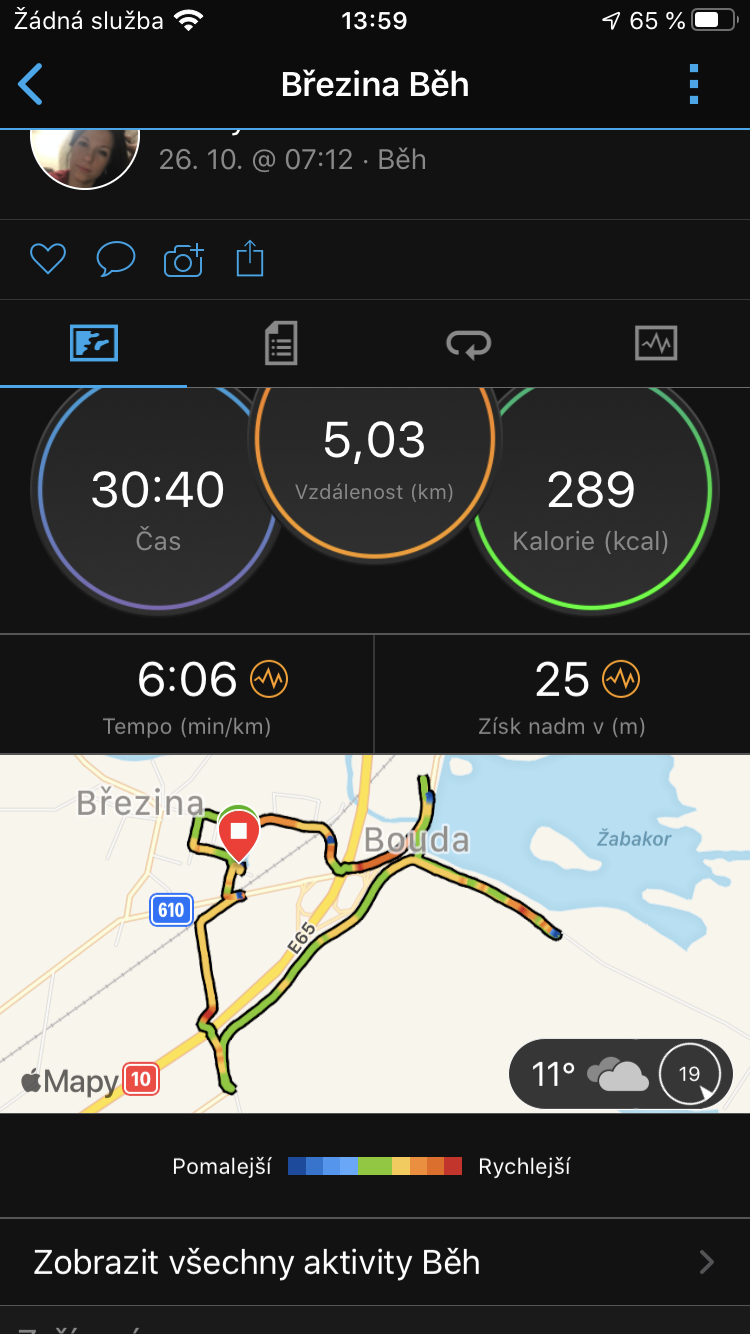750x1334 pixels.
Task: Go back using the blue arrow
Action: click(x=31, y=84)
